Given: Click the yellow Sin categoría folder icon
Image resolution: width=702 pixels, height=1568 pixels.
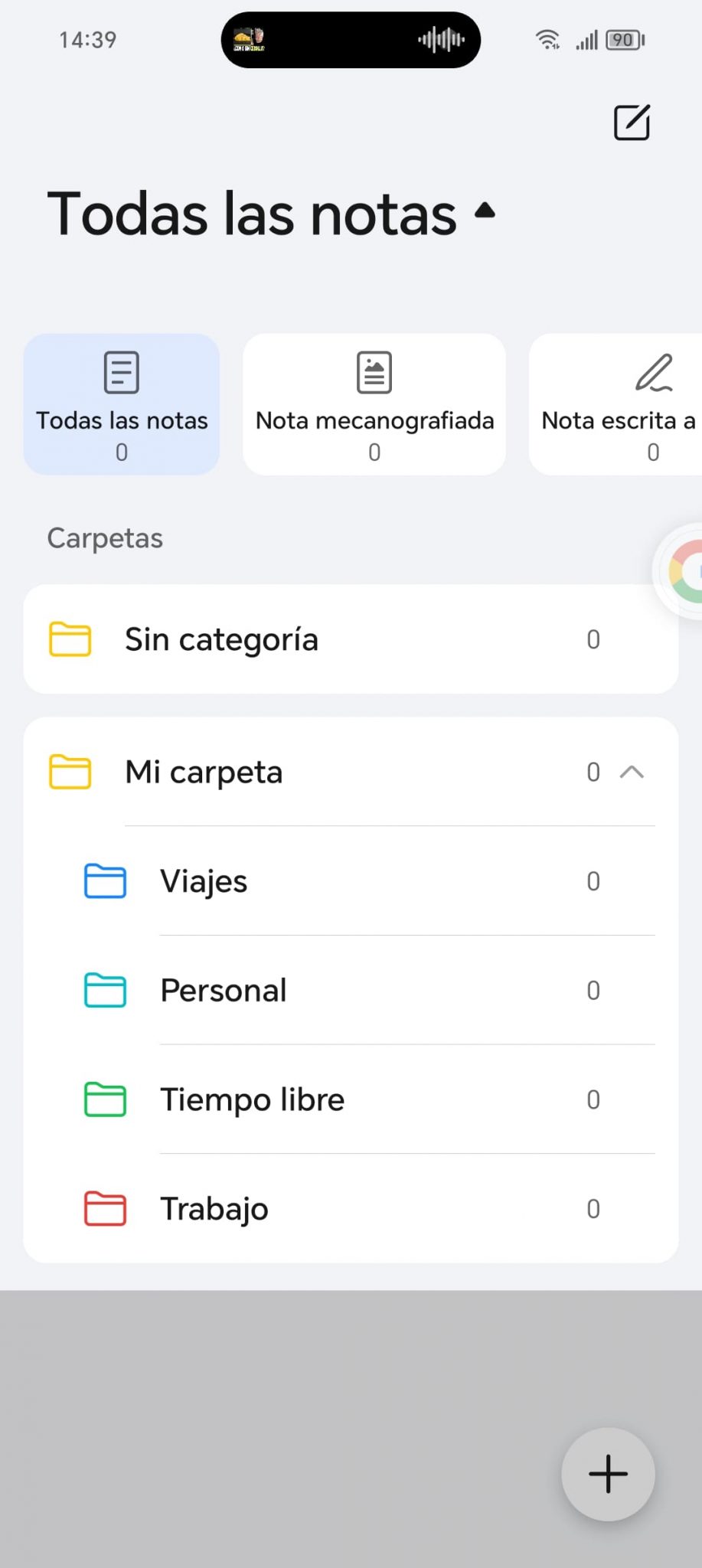Looking at the screenshot, I should [x=69, y=639].
